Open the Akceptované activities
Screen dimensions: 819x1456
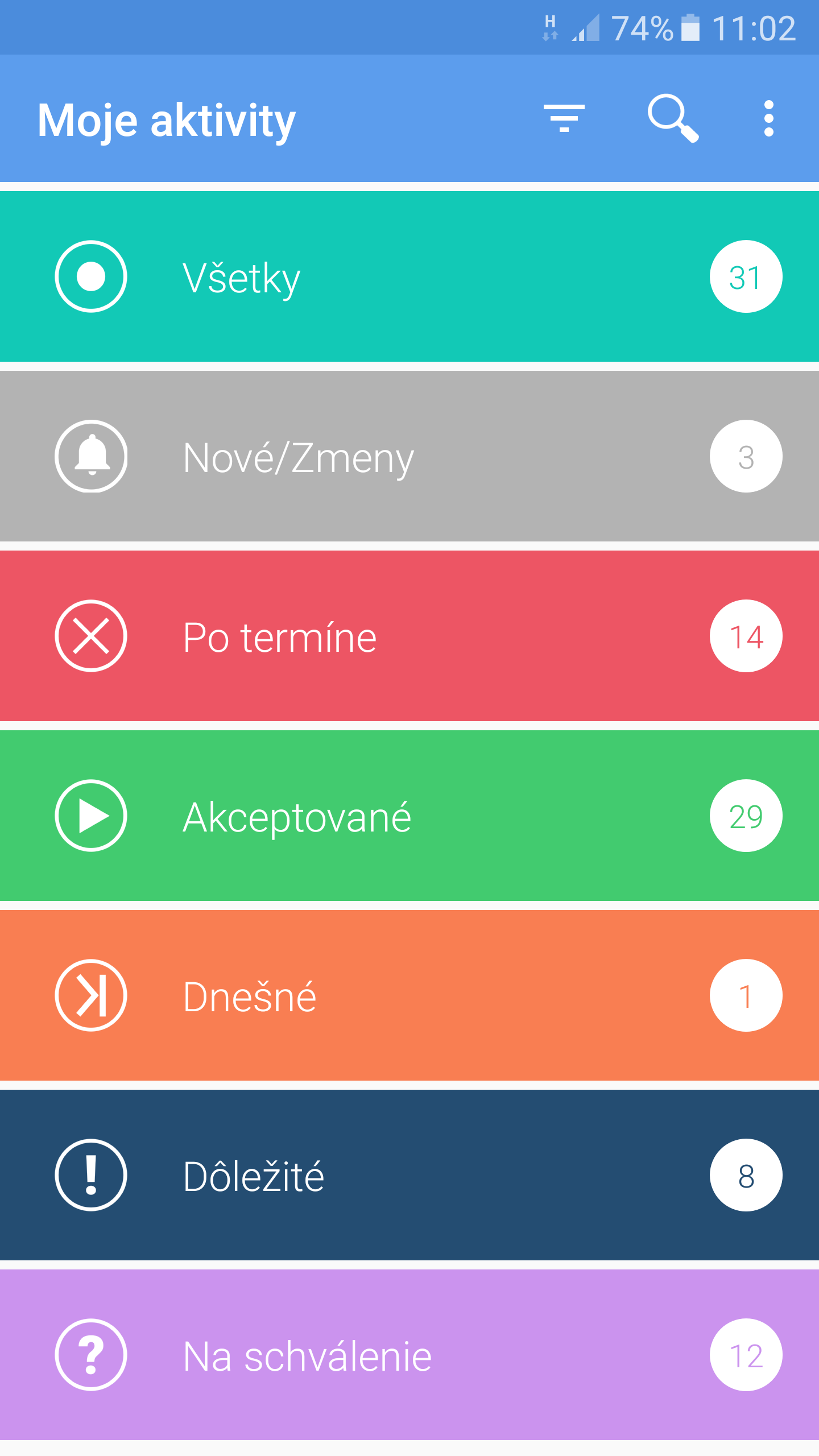click(x=409, y=816)
